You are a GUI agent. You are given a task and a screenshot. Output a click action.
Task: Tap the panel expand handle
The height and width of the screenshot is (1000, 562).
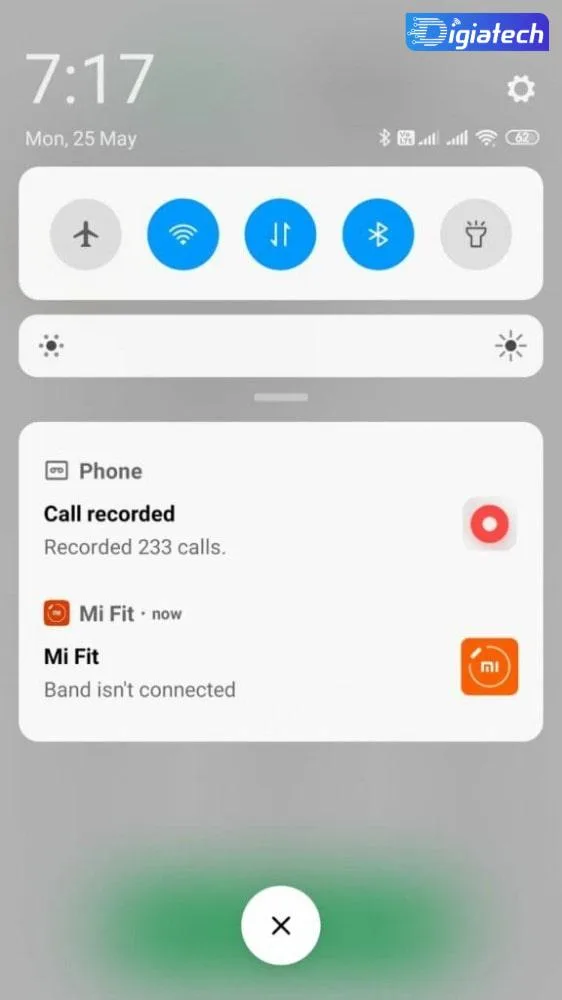[x=281, y=397]
